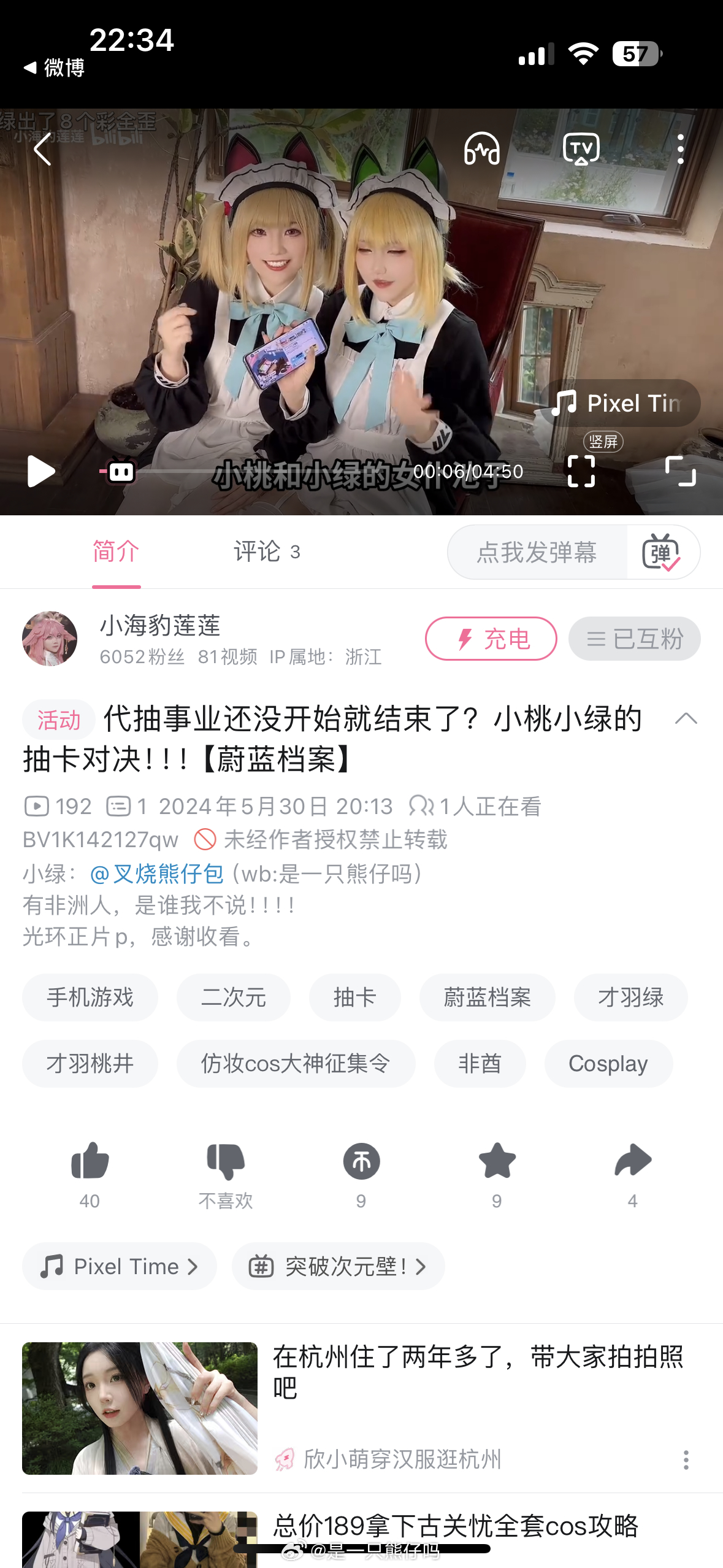Switch to the 评论 tab

[266, 551]
